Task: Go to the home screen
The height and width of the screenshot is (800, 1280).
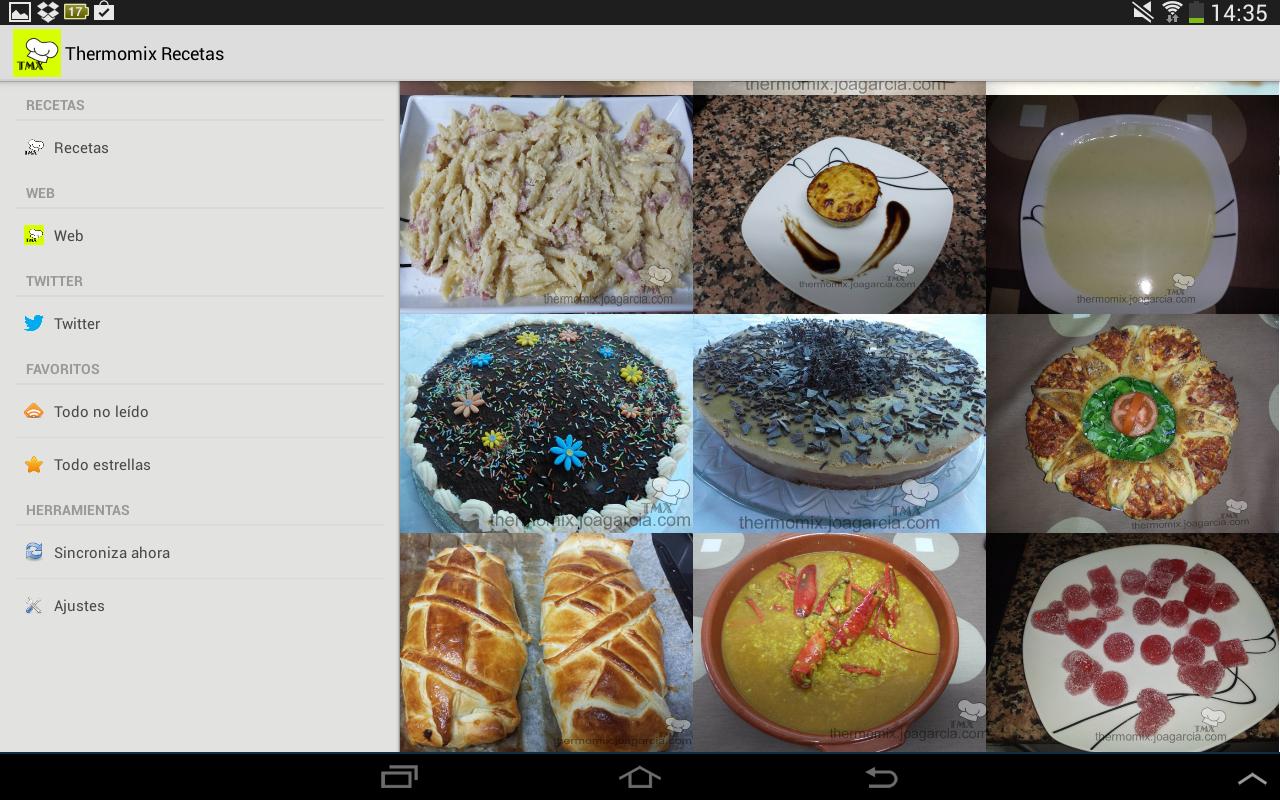Action: coord(640,777)
